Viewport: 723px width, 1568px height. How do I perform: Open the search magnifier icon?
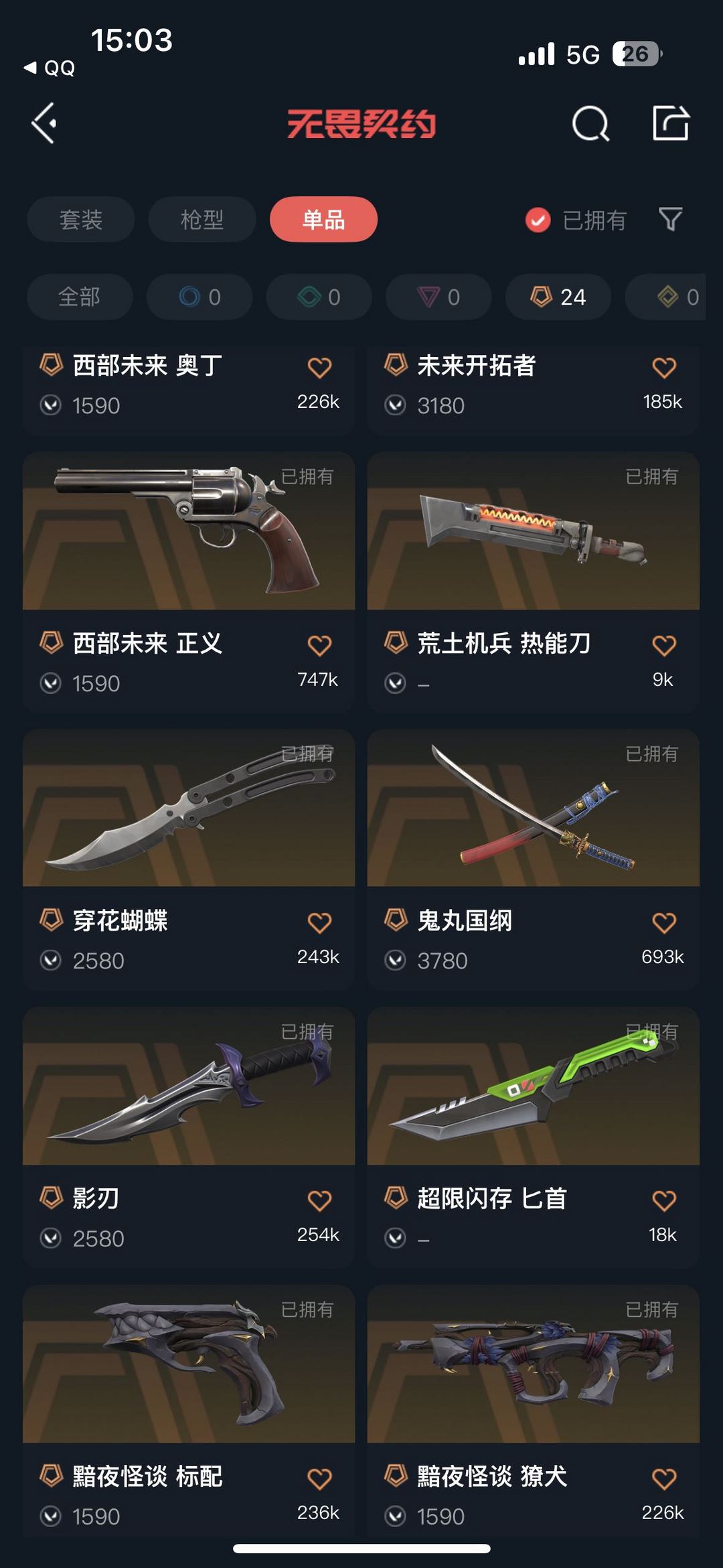point(590,123)
